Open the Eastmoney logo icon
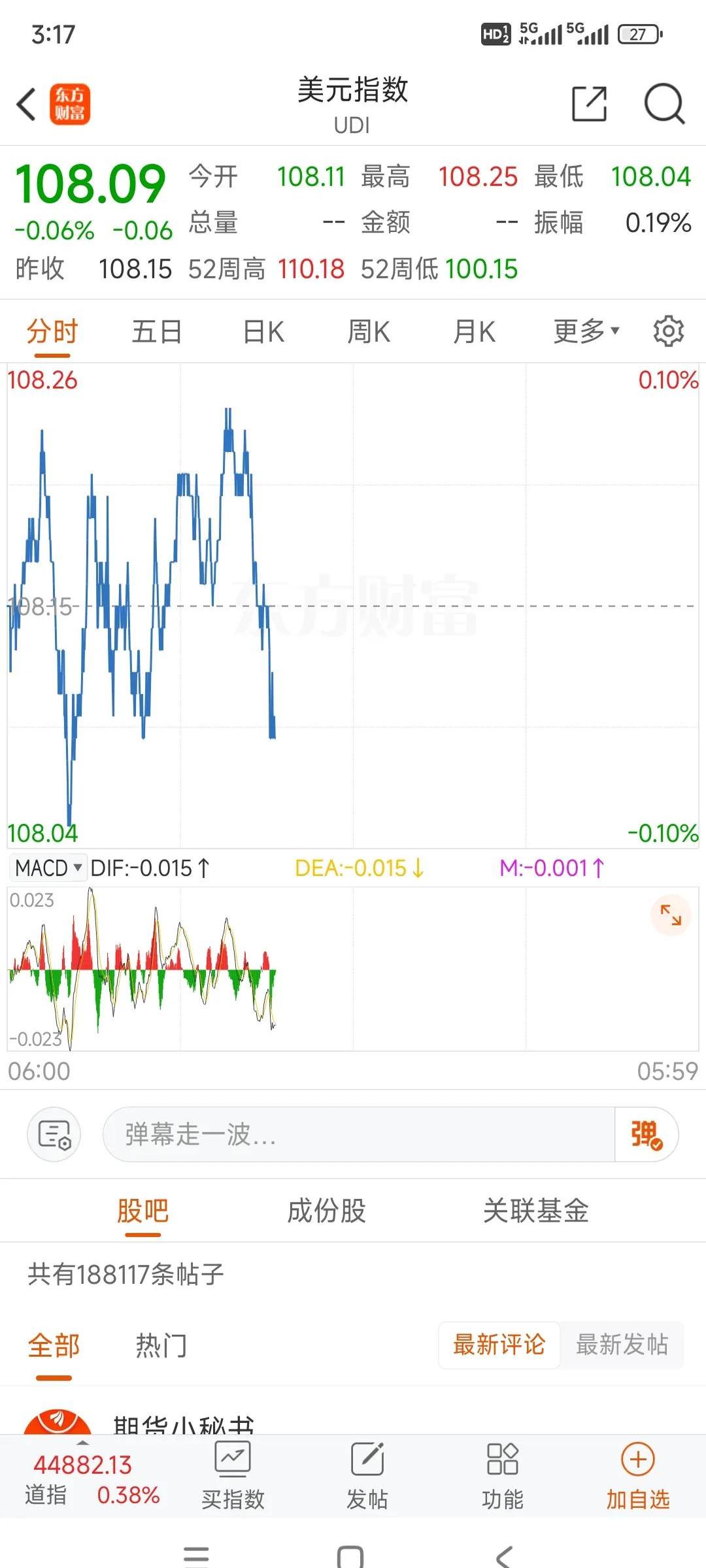The width and height of the screenshot is (706, 1568). tap(71, 105)
